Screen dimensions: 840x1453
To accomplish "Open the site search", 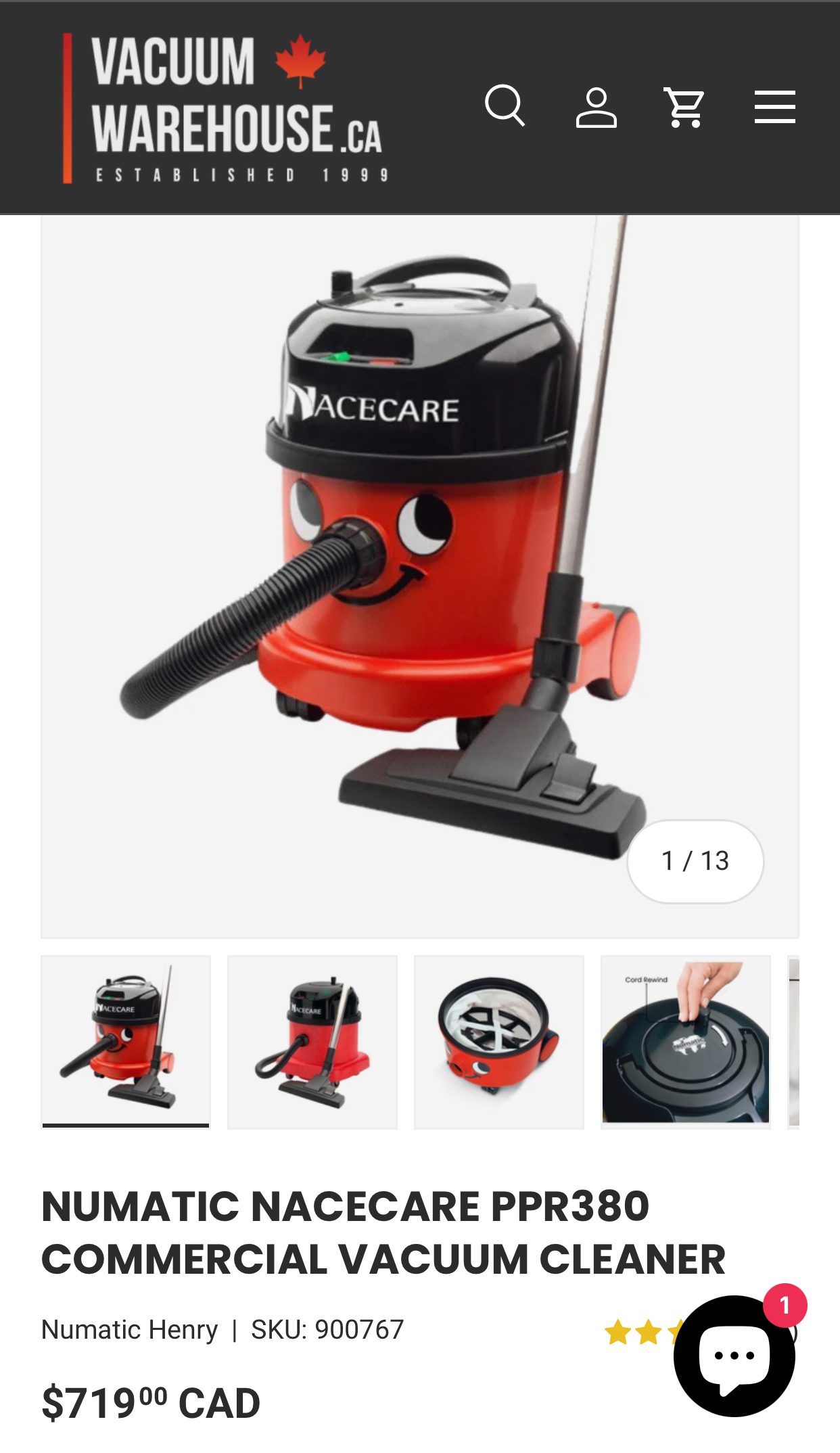I will coord(505,106).
